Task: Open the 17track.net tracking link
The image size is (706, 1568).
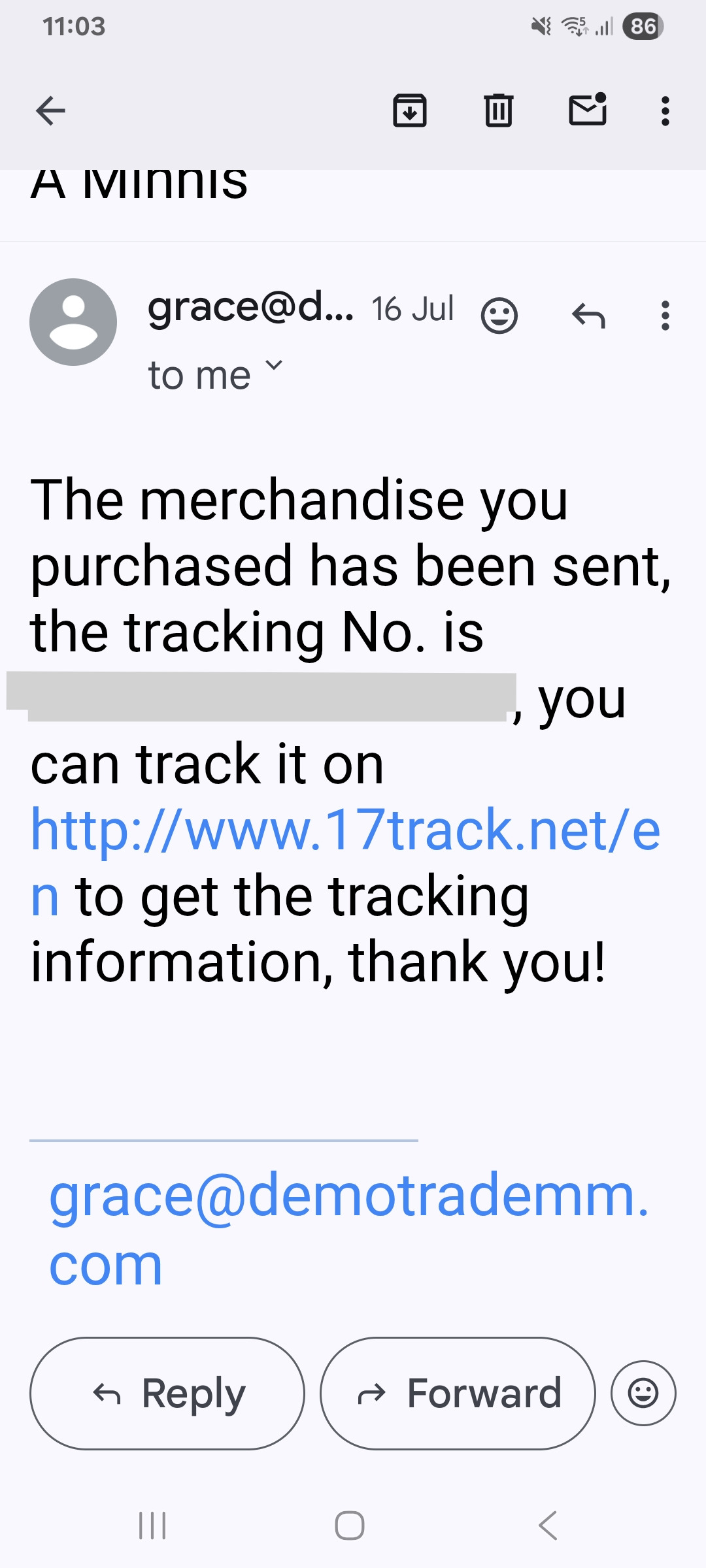Action: click(345, 831)
